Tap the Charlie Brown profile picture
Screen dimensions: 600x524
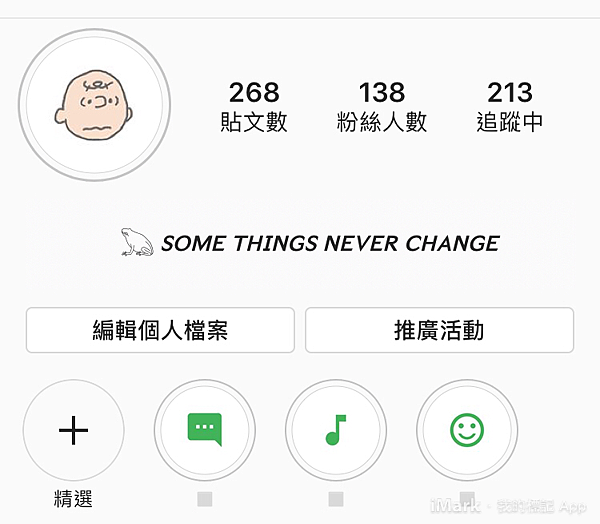tap(95, 104)
